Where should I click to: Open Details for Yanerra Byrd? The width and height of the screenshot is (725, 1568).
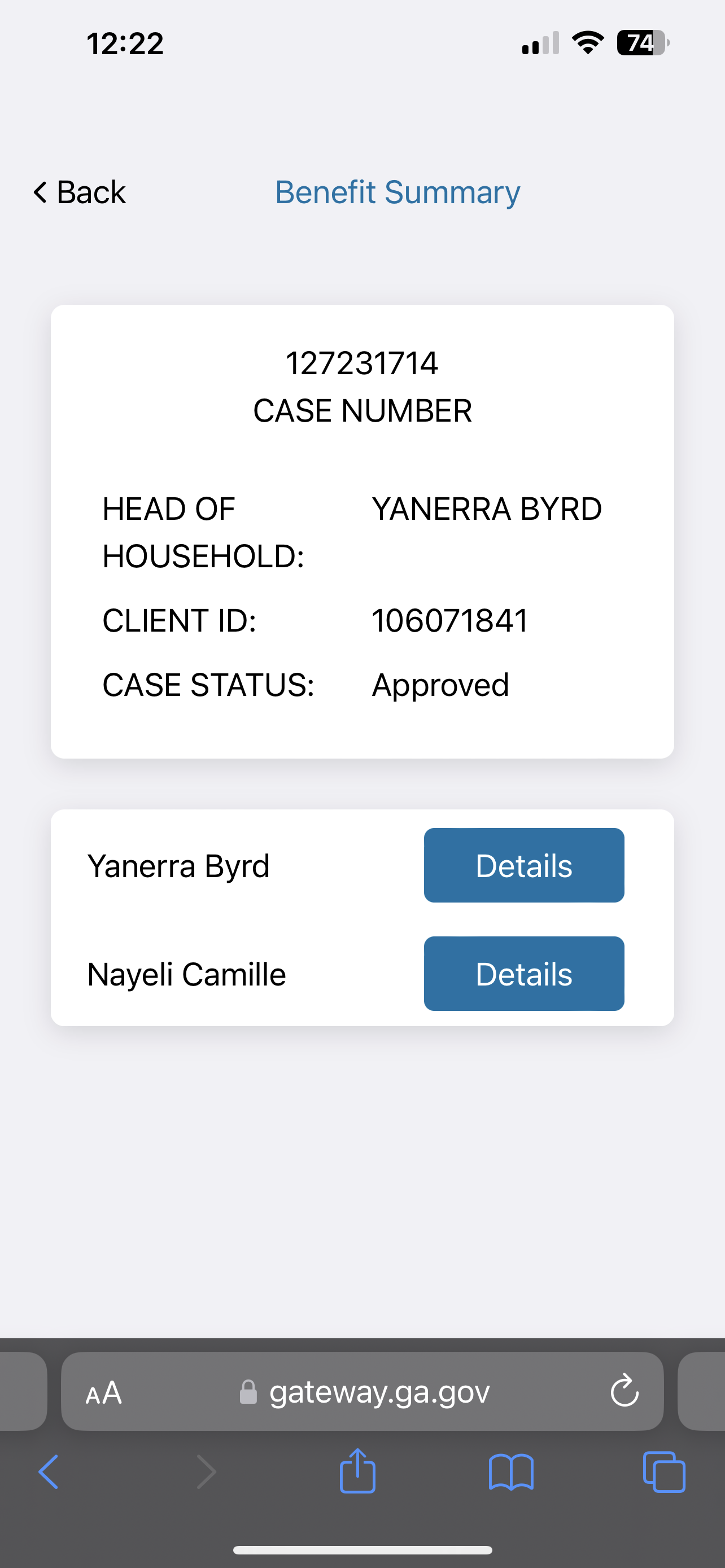pyautogui.click(x=523, y=865)
